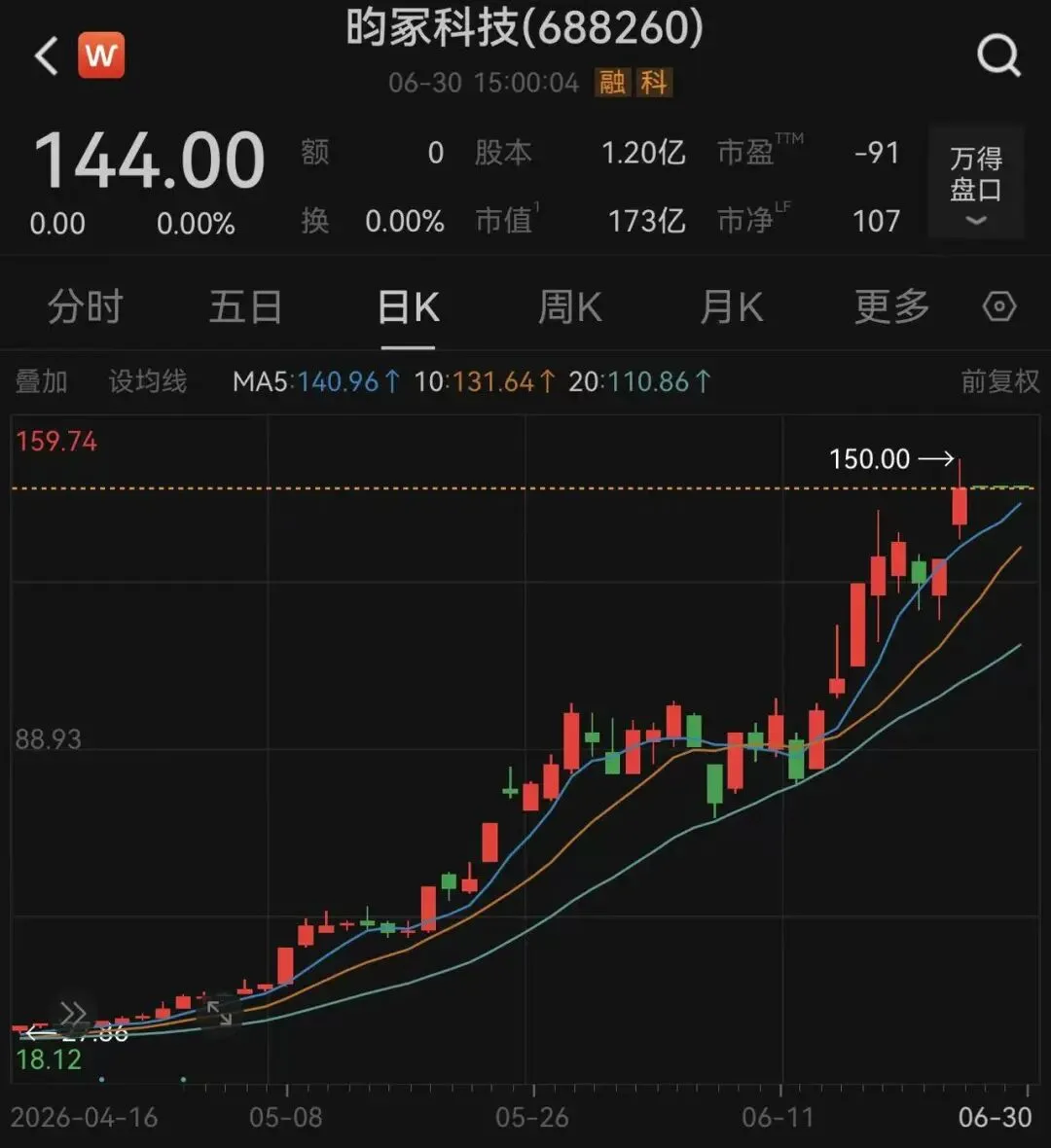
Task: Tap the double-chevron icon on chart
Action: pyautogui.click(x=73, y=1014)
